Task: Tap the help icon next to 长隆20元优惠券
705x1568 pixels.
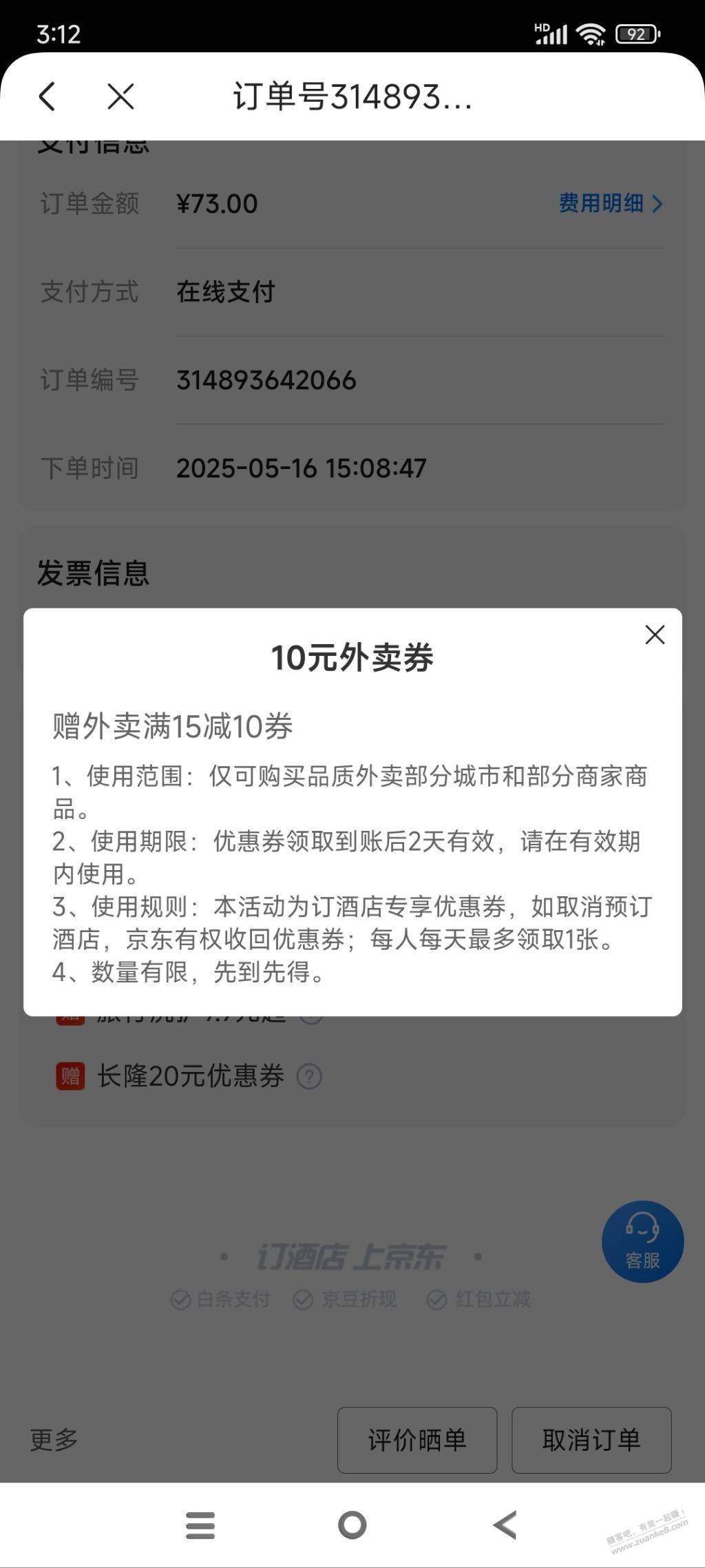Action: (x=309, y=1076)
